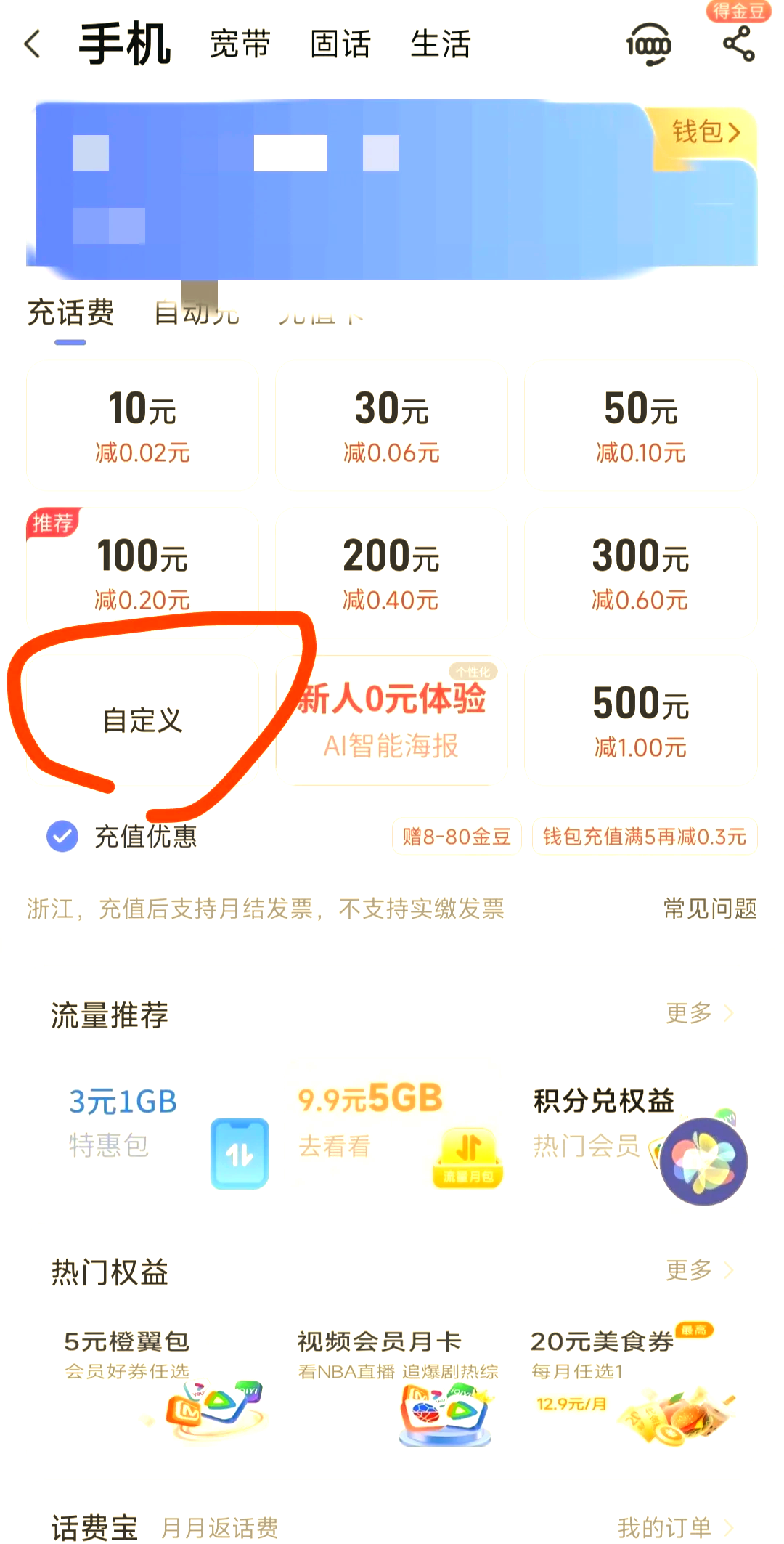
Task: Tap the 20元美食券 food coupon icon
Action: (x=675, y=1416)
